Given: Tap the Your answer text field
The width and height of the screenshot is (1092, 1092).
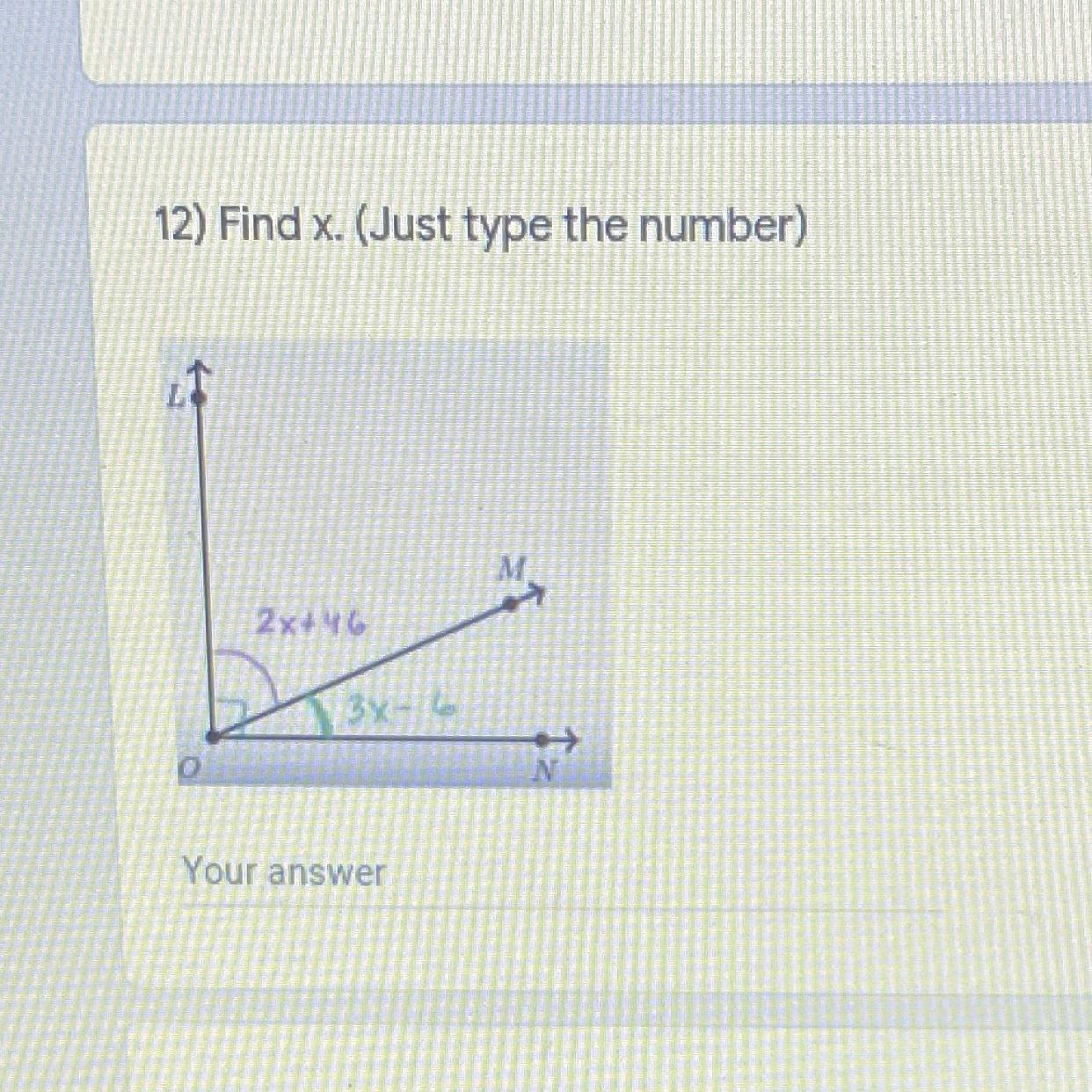Looking at the screenshot, I should click(528, 875).
